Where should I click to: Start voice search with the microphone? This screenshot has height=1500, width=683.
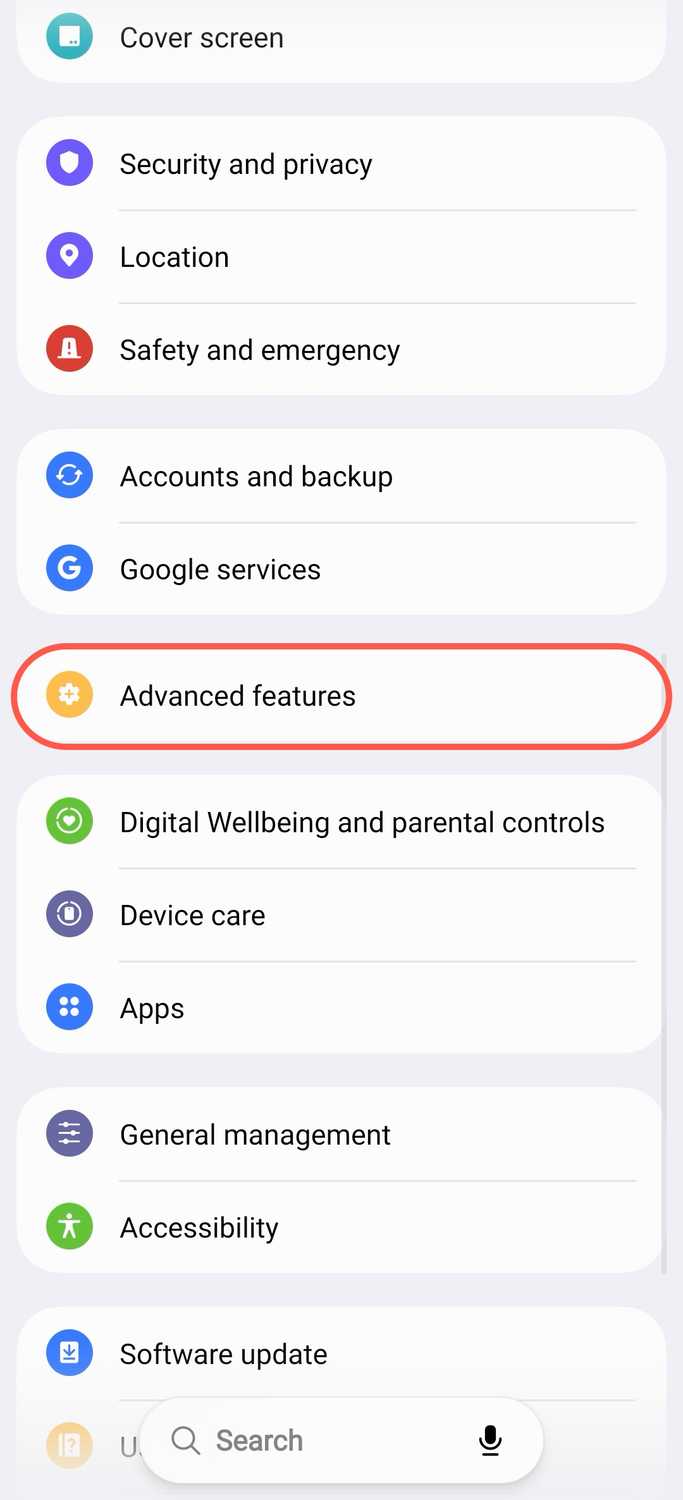[x=490, y=1440]
